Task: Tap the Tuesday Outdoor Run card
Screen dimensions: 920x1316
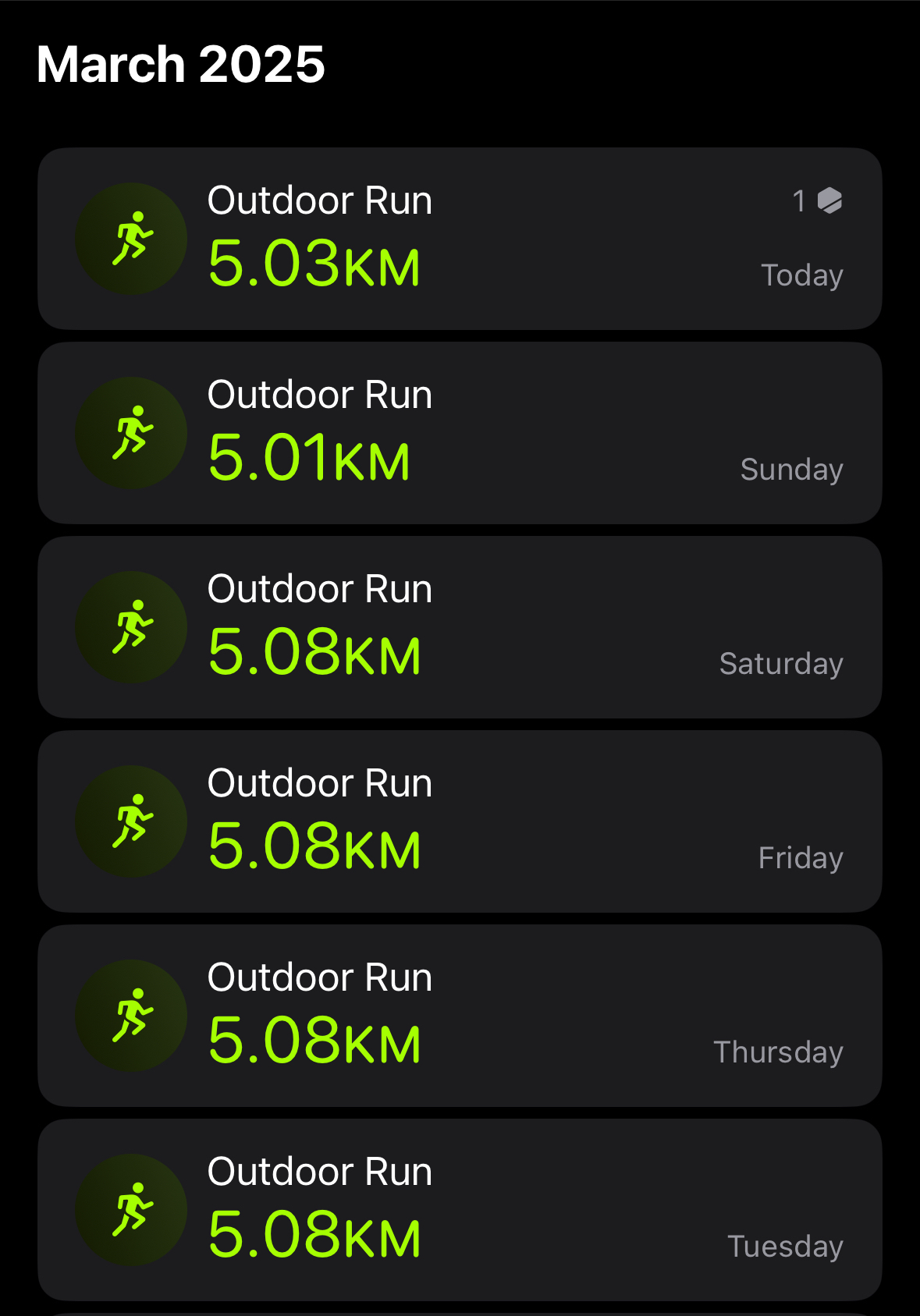Action: click(x=460, y=1210)
